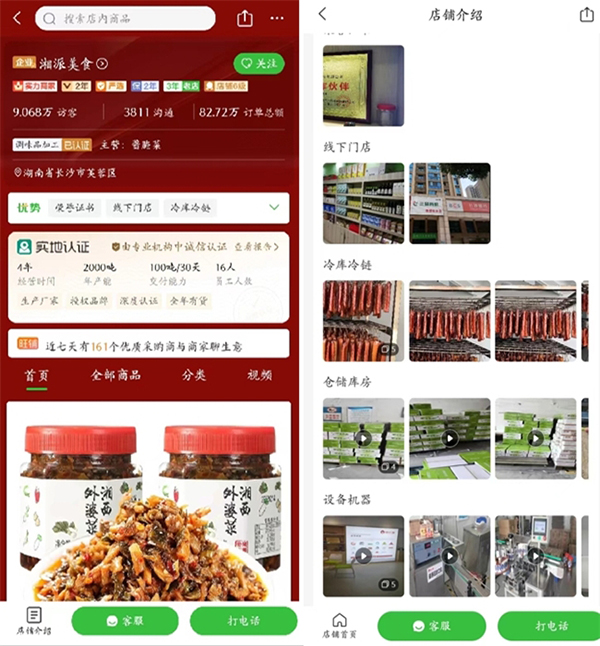
Task: Open the three-dot overflow menu
Action: click(x=277, y=18)
